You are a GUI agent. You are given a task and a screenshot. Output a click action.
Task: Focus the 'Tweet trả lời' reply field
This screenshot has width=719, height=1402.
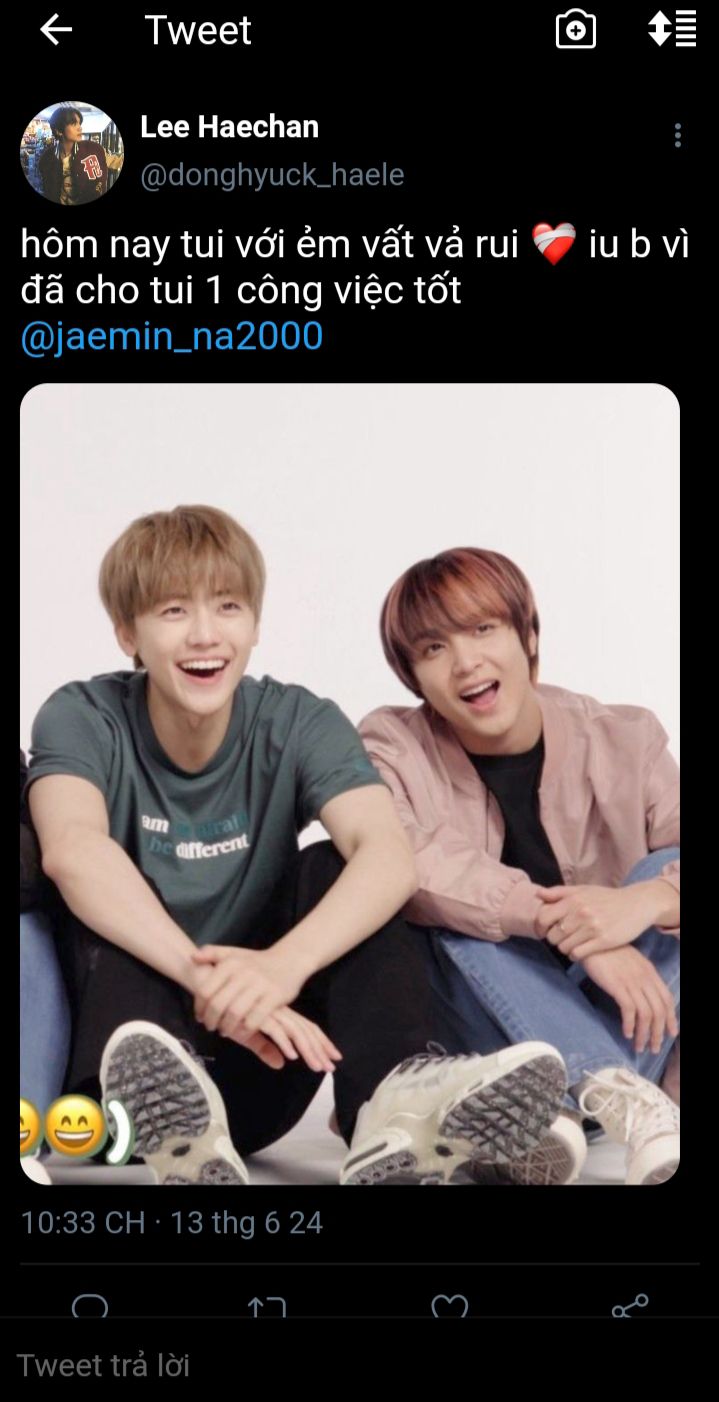(x=359, y=1365)
